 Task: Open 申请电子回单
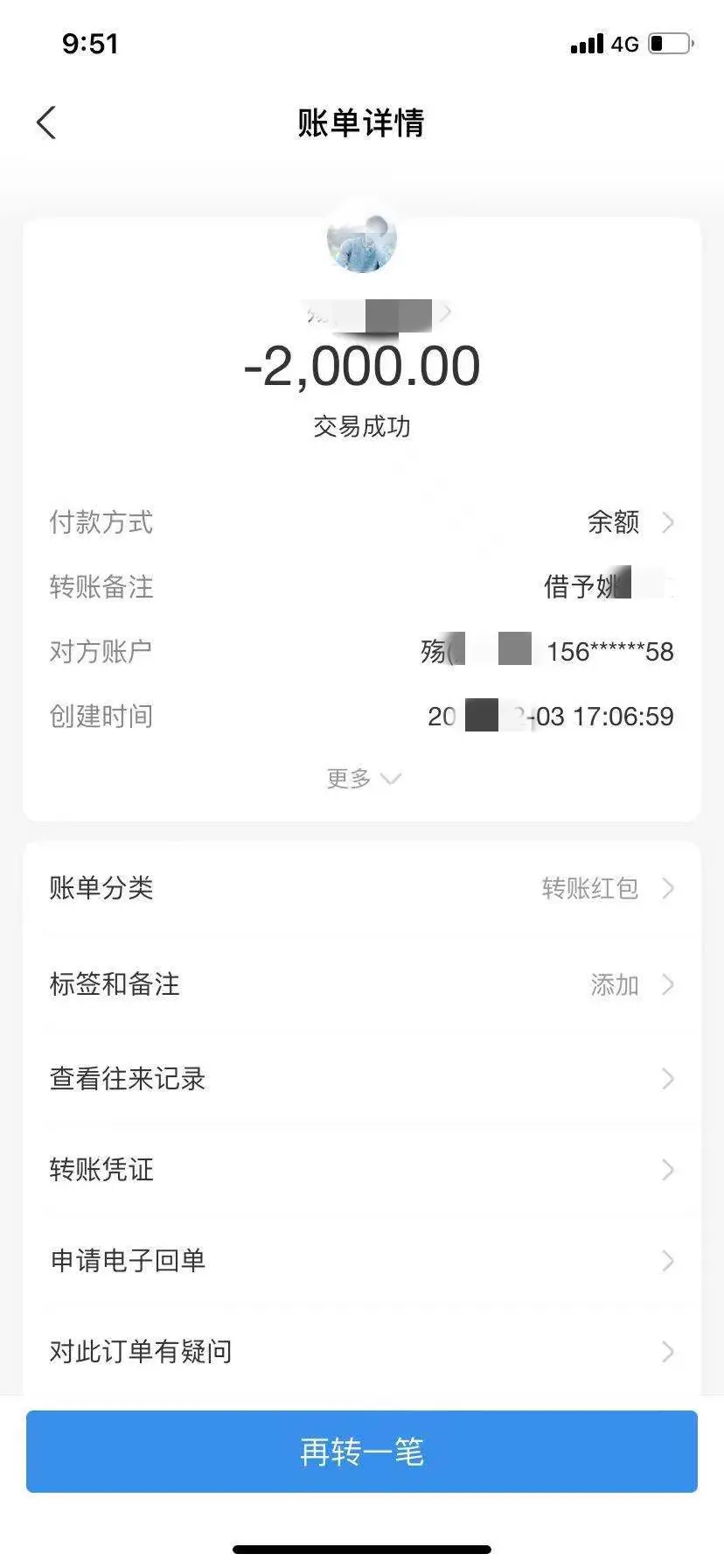361,1261
